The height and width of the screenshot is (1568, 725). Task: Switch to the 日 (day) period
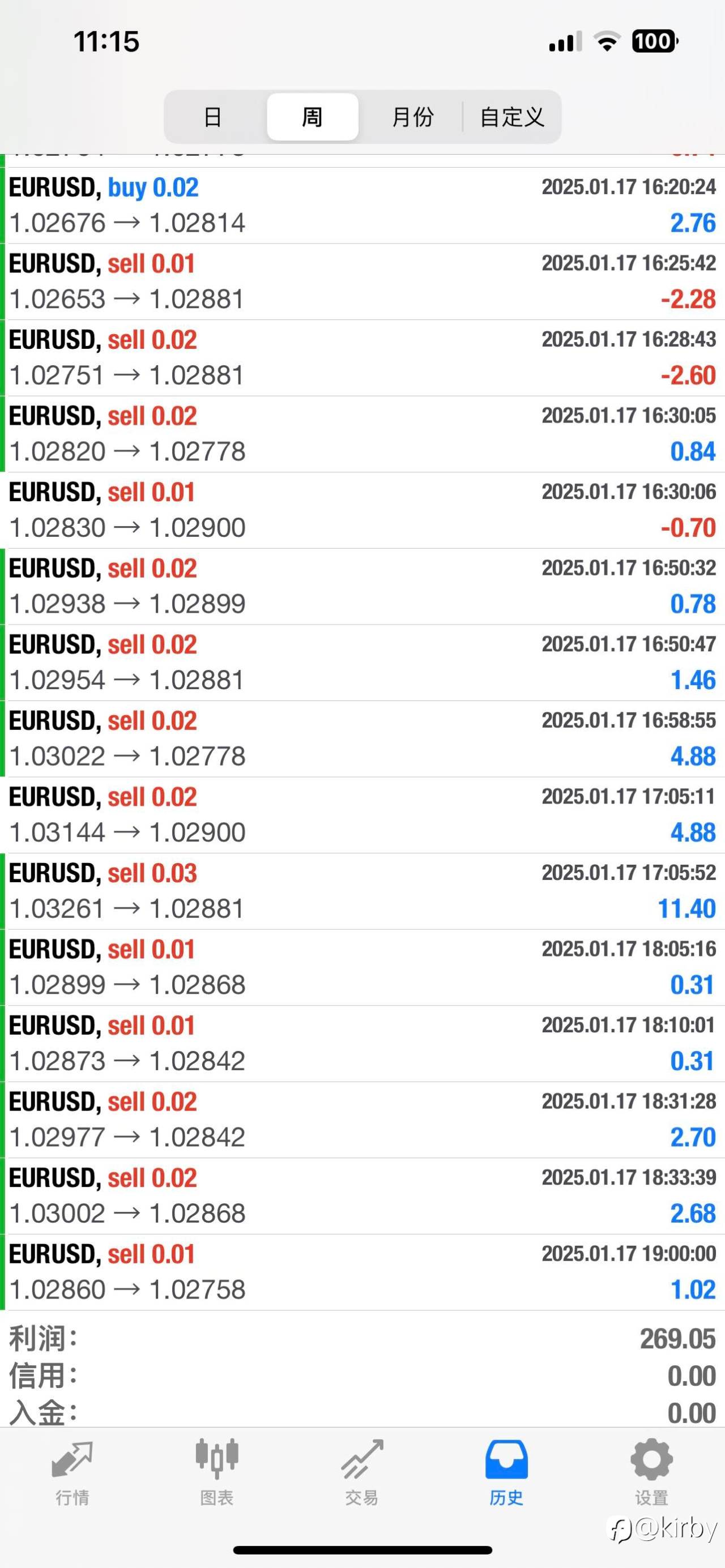pos(212,117)
